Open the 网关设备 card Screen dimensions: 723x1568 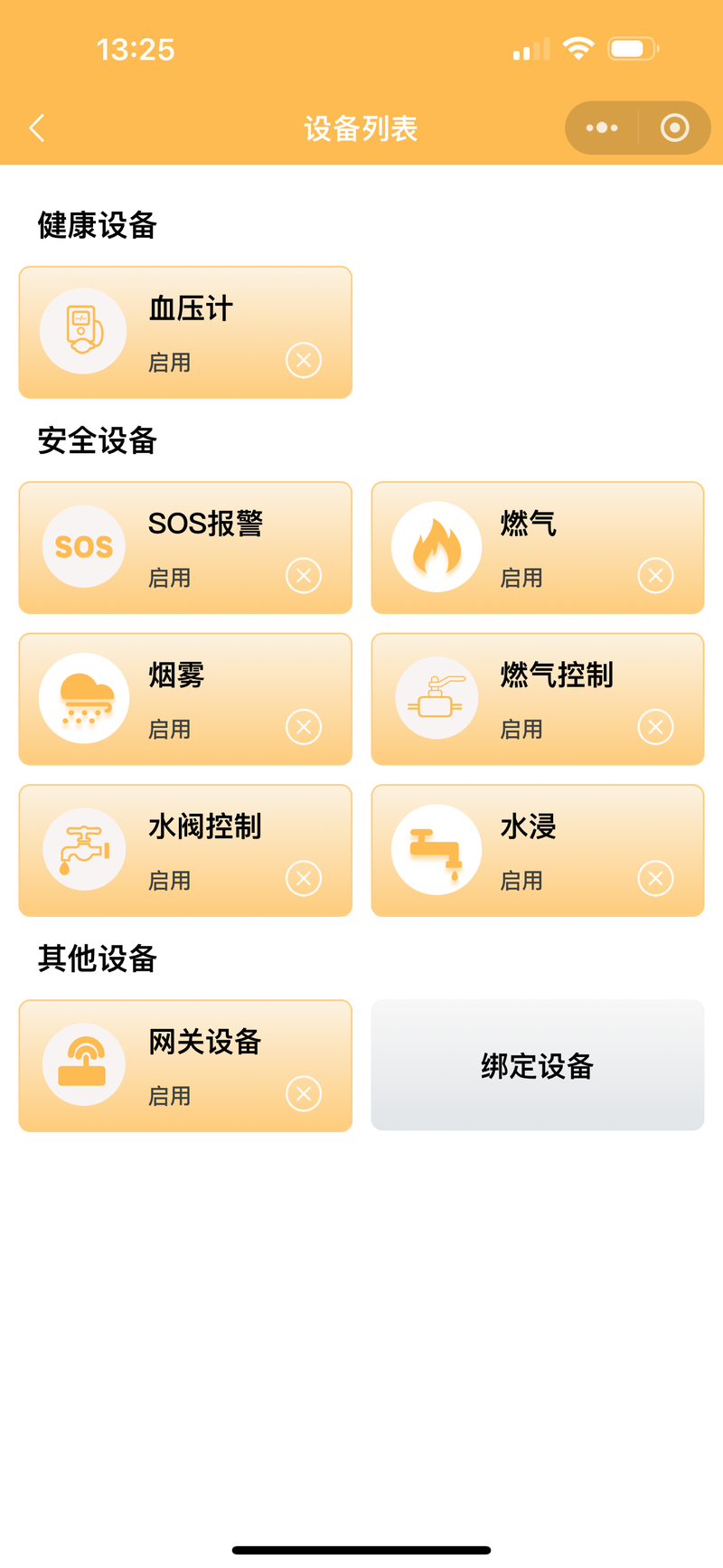pos(185,1066)
